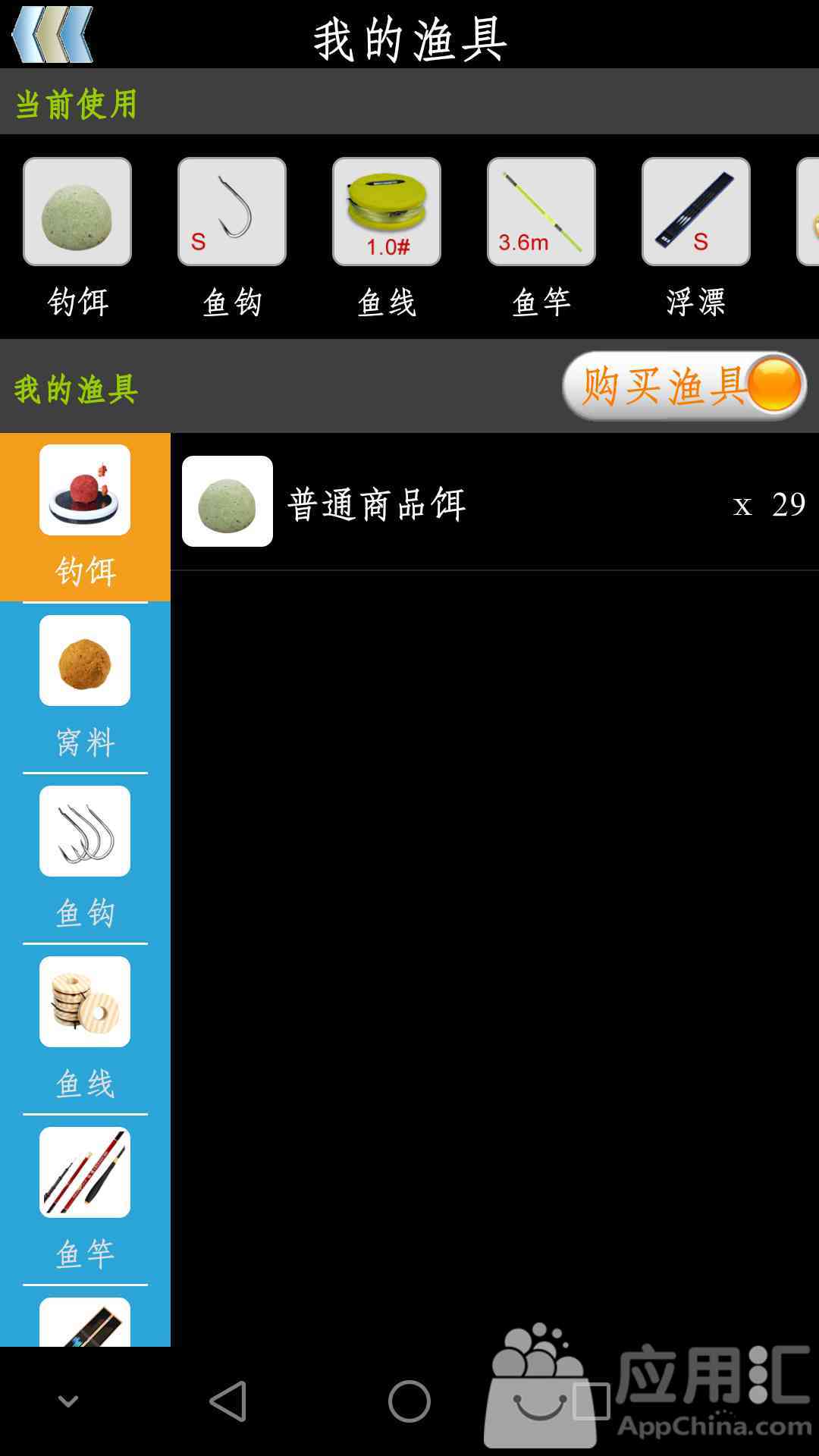Open the equipped 鱼线 1.0# line slot
This screenshot has width=819, height=1456.
387,212
